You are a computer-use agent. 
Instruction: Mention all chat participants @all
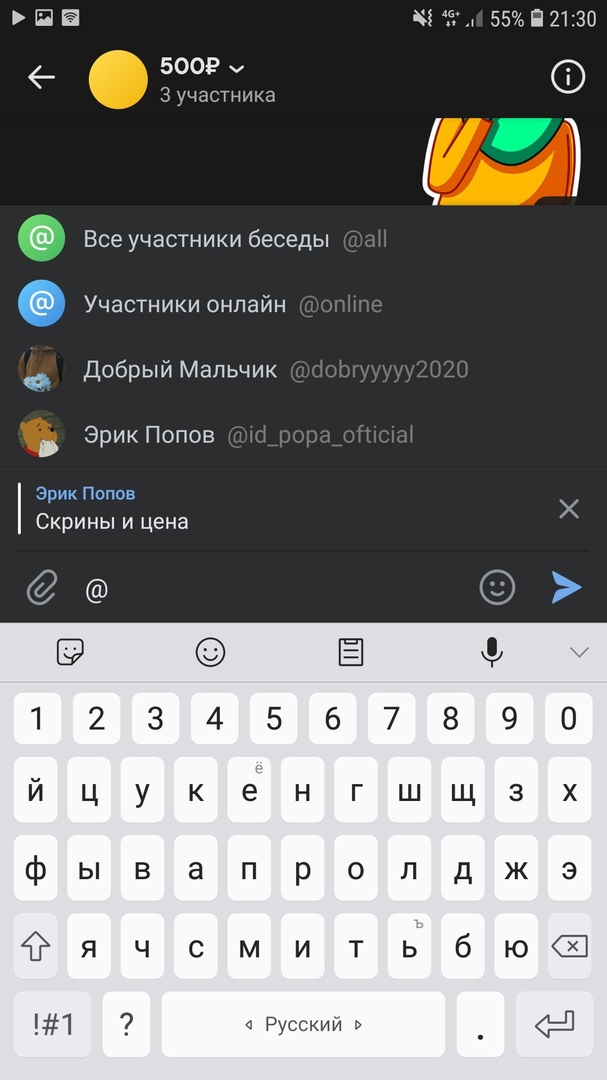pyautogui.click(x=234, y=240)
